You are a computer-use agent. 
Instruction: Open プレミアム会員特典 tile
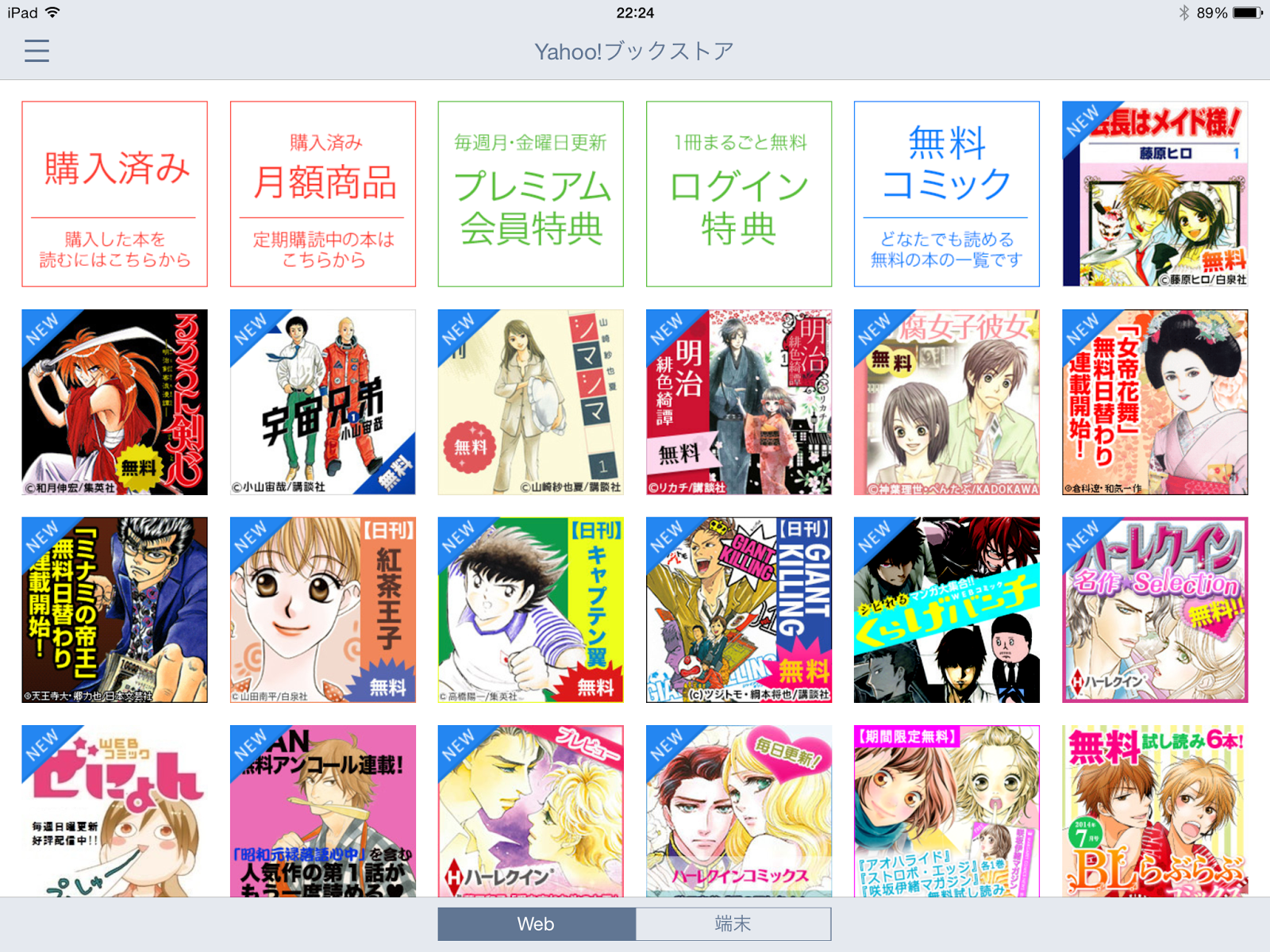(531, 194)
